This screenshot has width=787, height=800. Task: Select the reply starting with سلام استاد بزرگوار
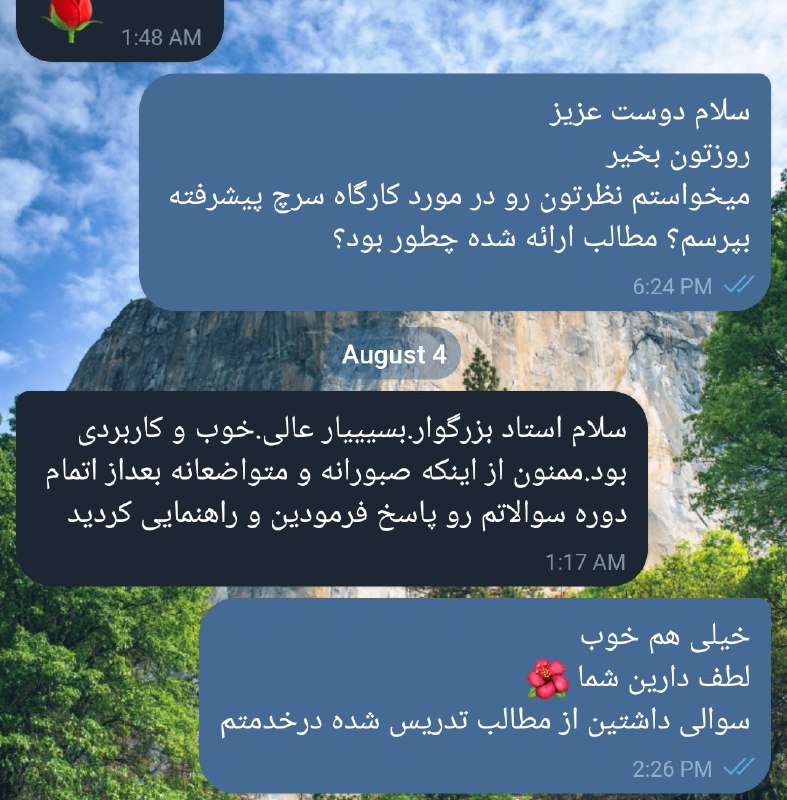pos(330,488)
